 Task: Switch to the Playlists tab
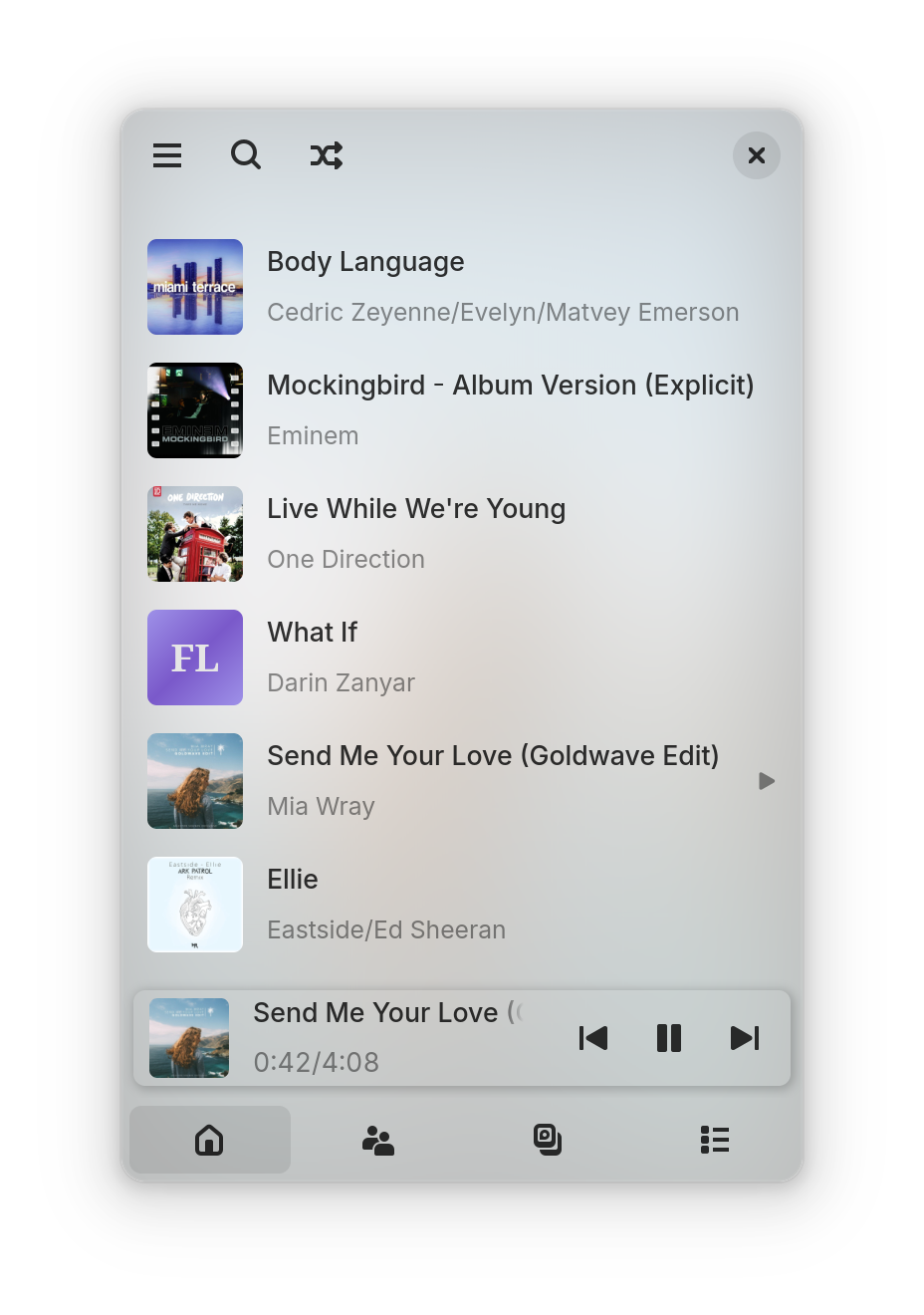[x=715, y=1140]
